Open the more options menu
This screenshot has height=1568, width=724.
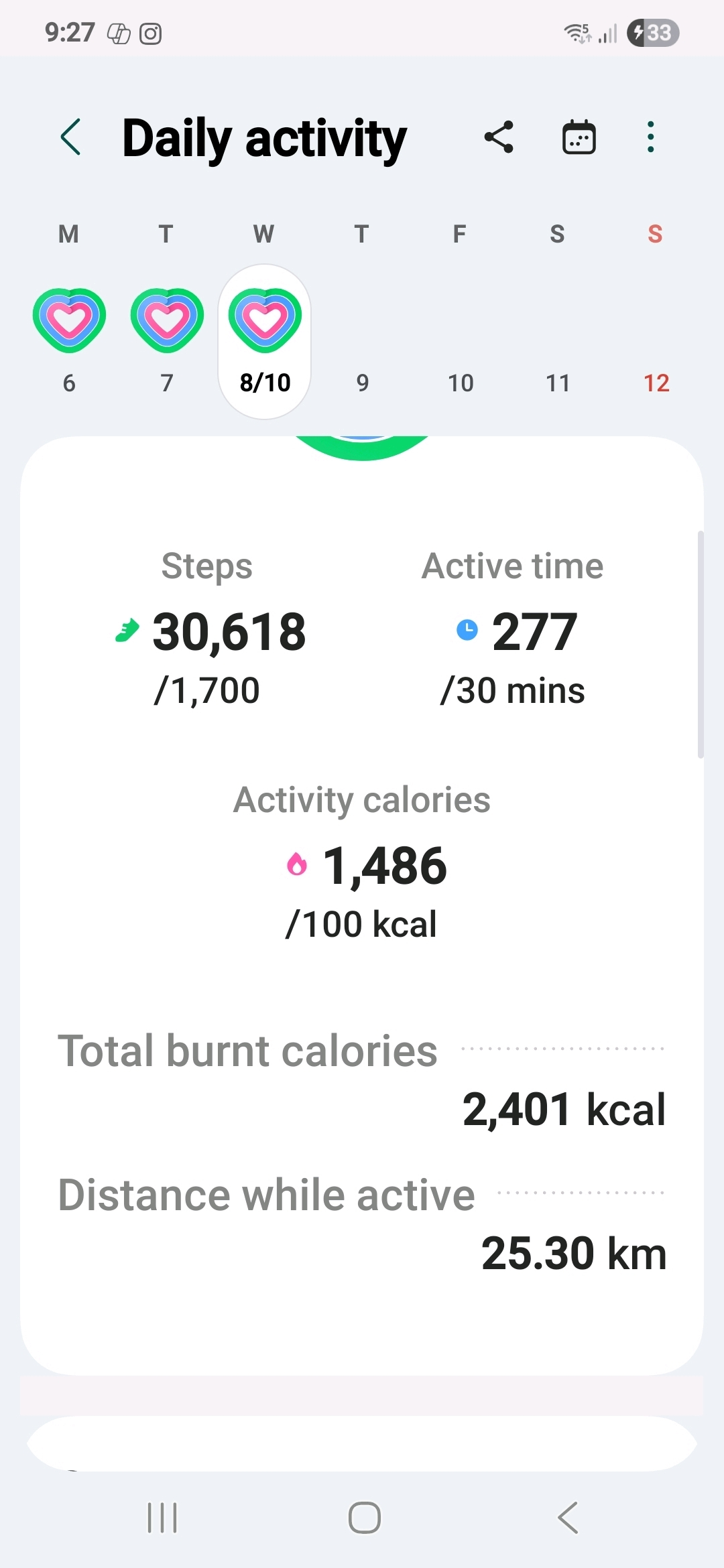(x=650, y=137)
